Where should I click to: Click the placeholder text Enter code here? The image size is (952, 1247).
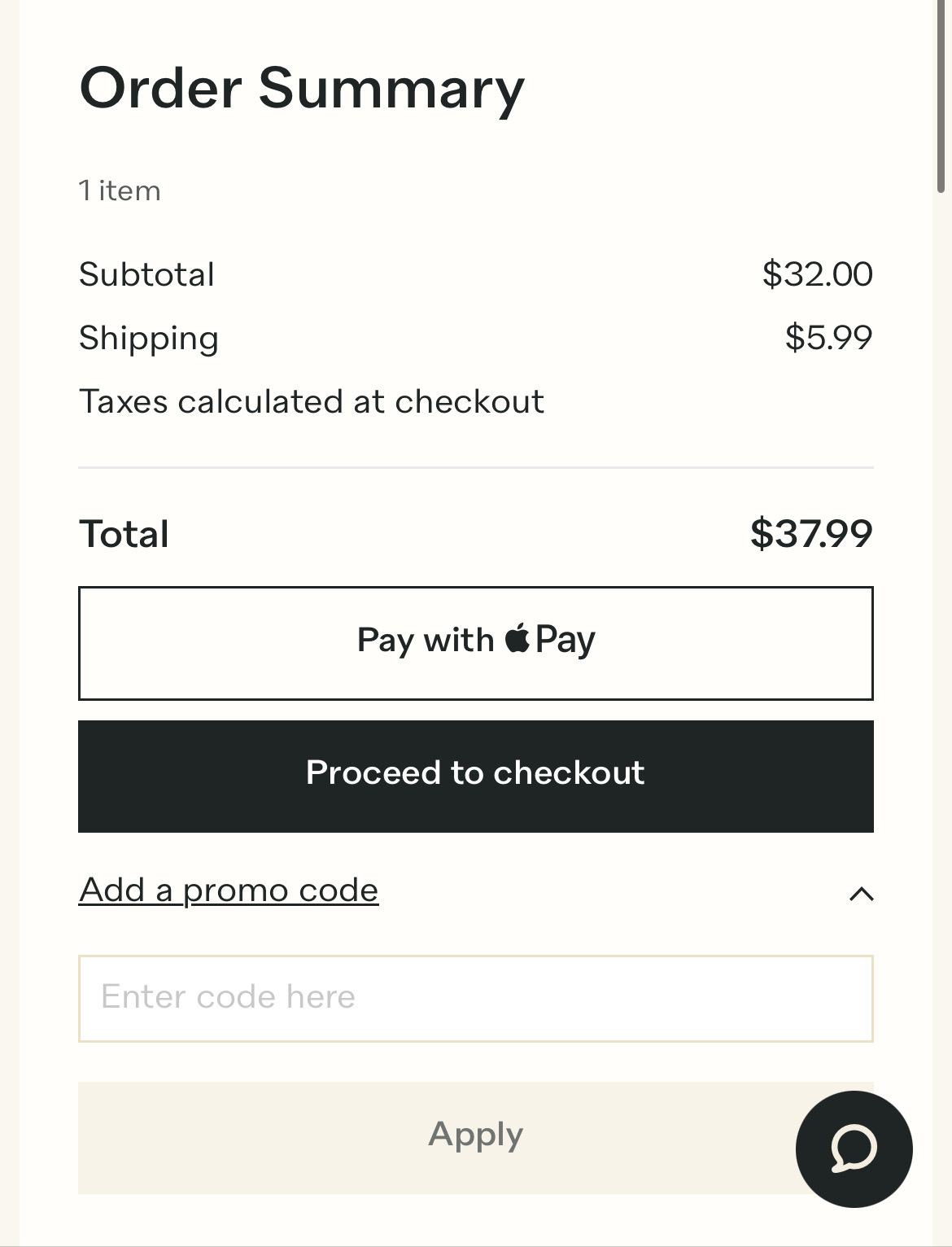pyautogui.click(x=228, y=997)
